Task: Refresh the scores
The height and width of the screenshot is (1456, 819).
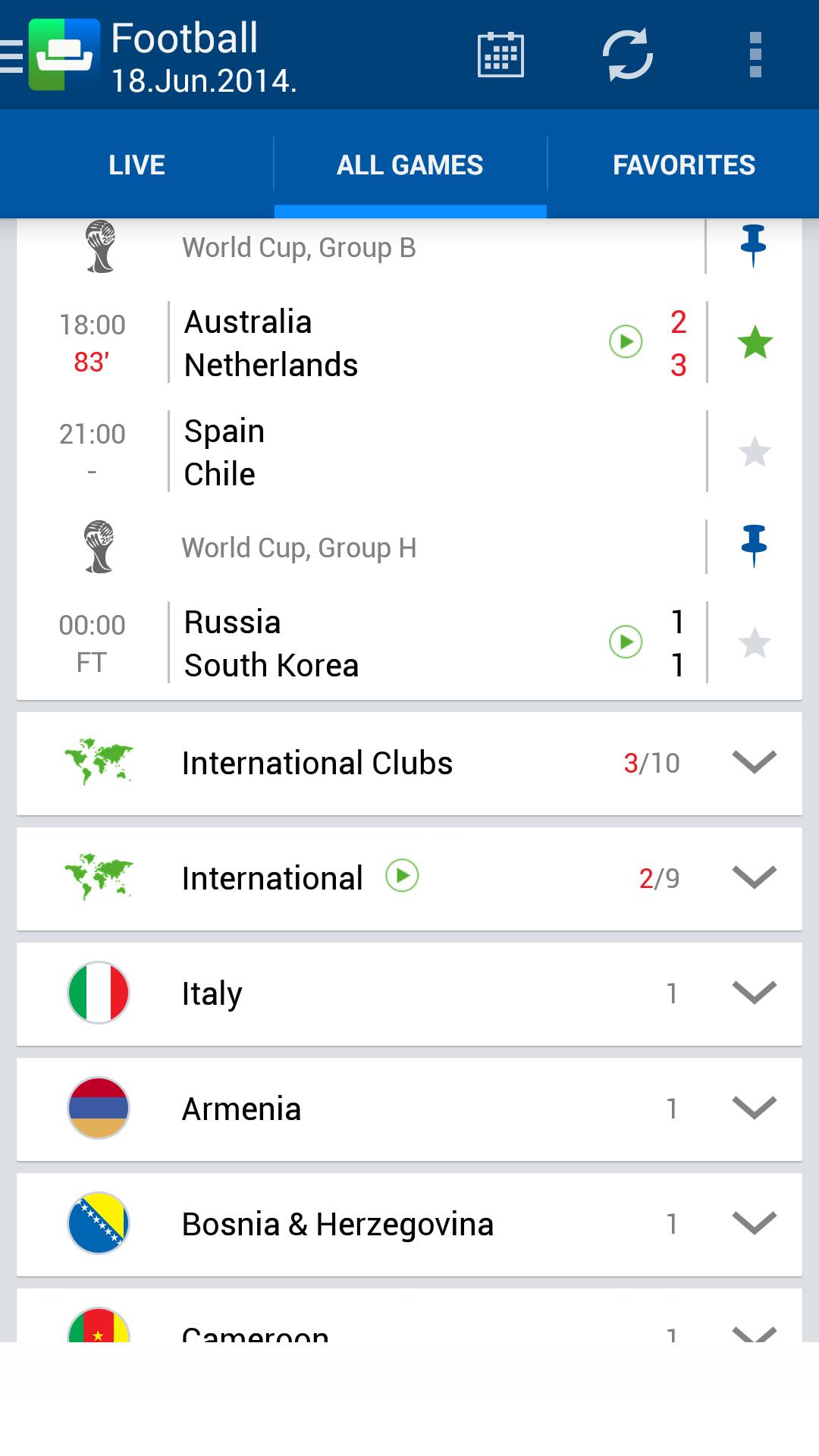Action: (x=628, y=55)
